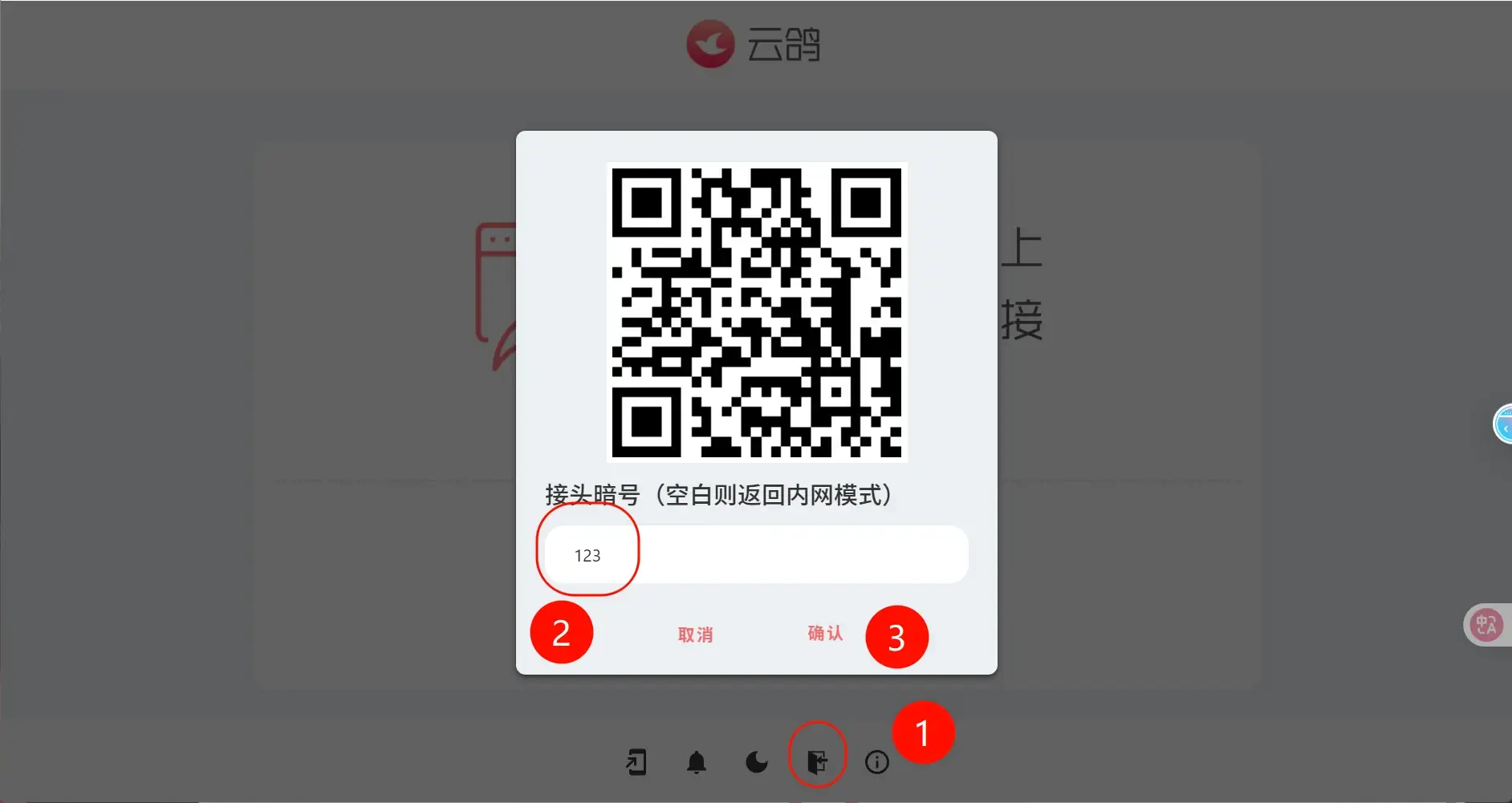
Task: Open the notifications bell
Action: click(x=697, y=761)
